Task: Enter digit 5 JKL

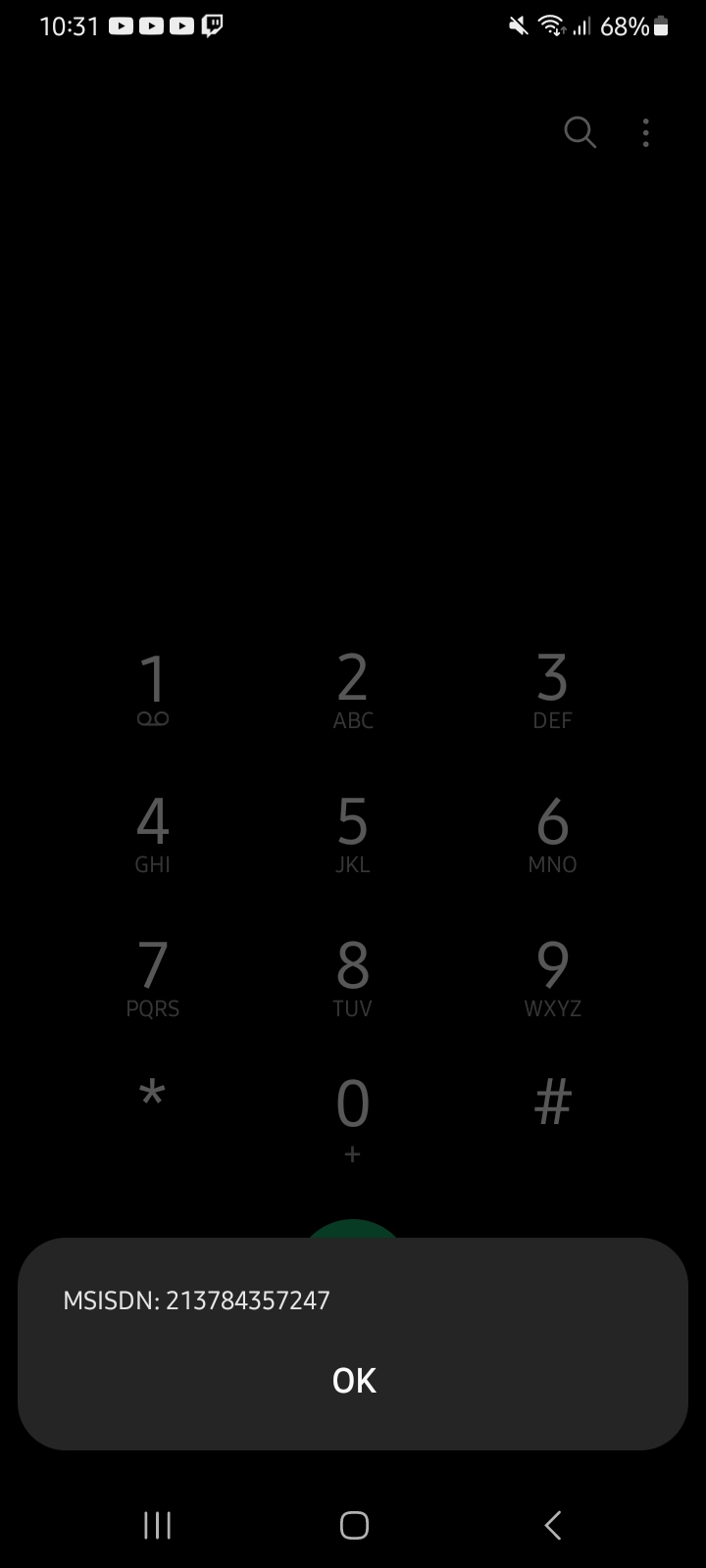Action: point(353,835)
